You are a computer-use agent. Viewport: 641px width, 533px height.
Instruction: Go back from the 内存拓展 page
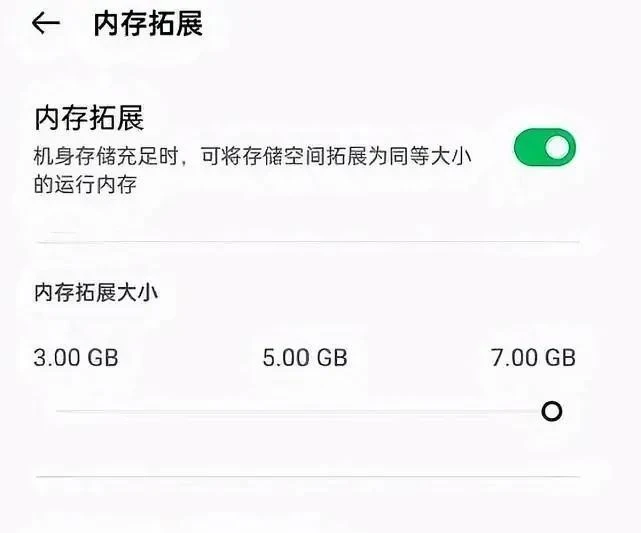(x=46, y=24)
